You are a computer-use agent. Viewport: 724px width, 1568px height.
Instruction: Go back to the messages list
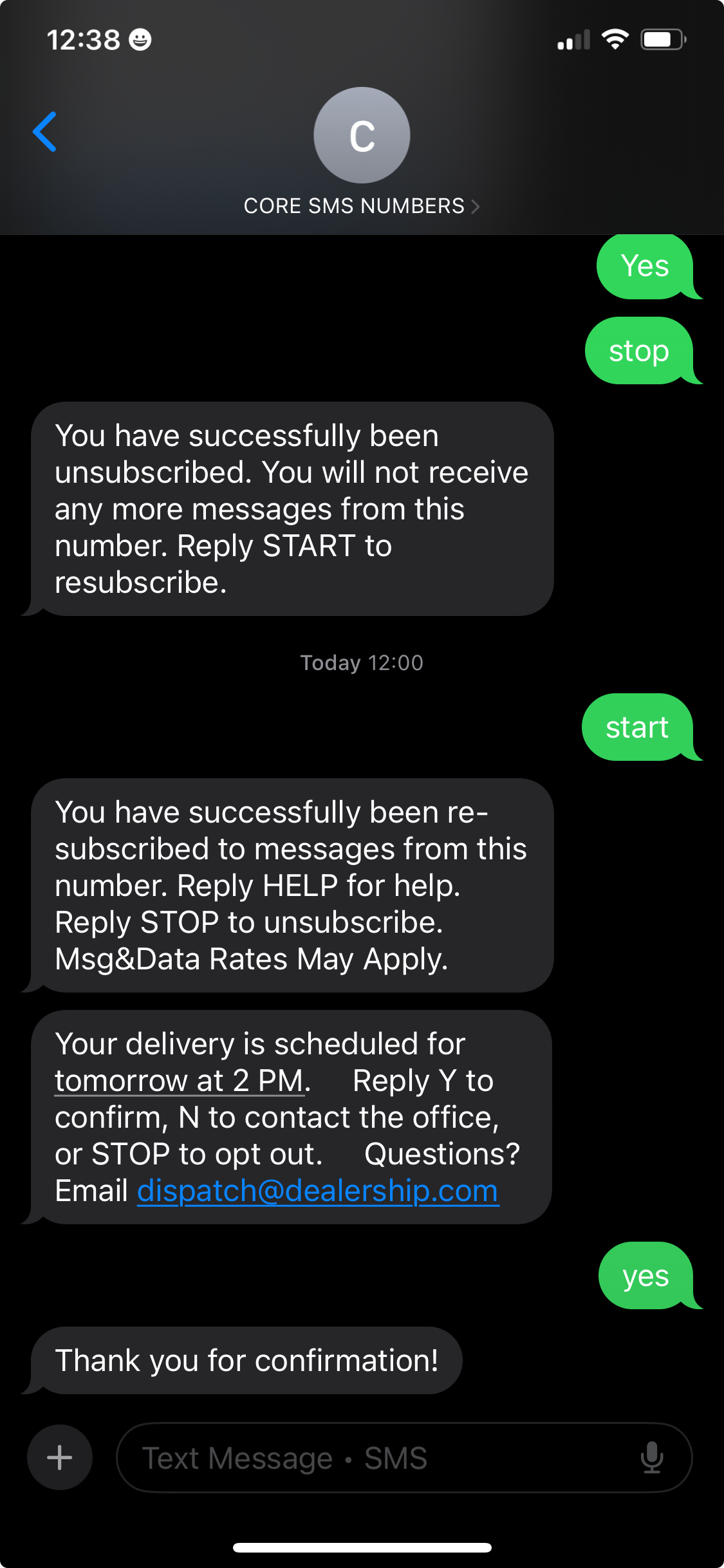point(45,132)
